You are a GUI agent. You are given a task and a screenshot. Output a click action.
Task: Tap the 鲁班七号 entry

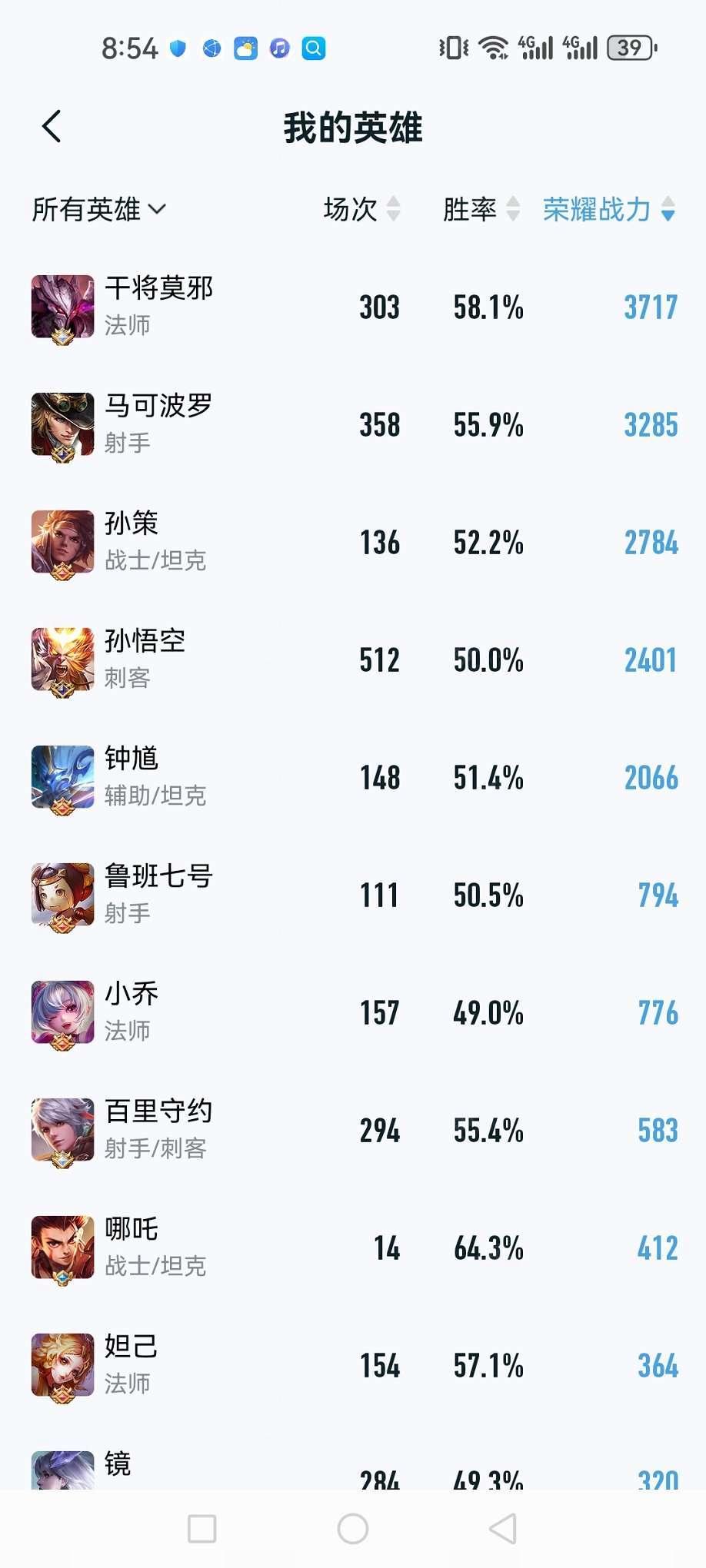353,895
